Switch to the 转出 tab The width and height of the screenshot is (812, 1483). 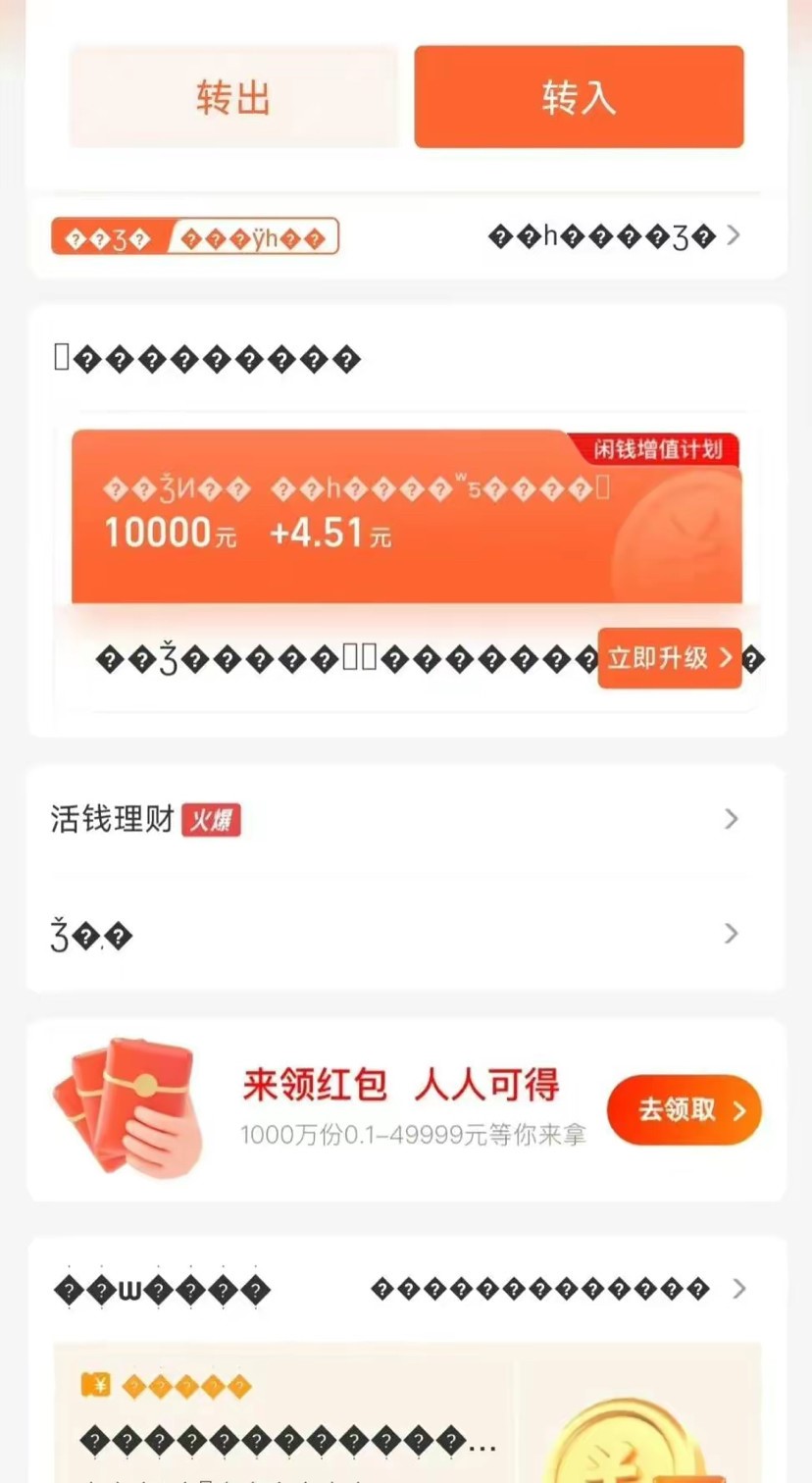coord(233,96)
